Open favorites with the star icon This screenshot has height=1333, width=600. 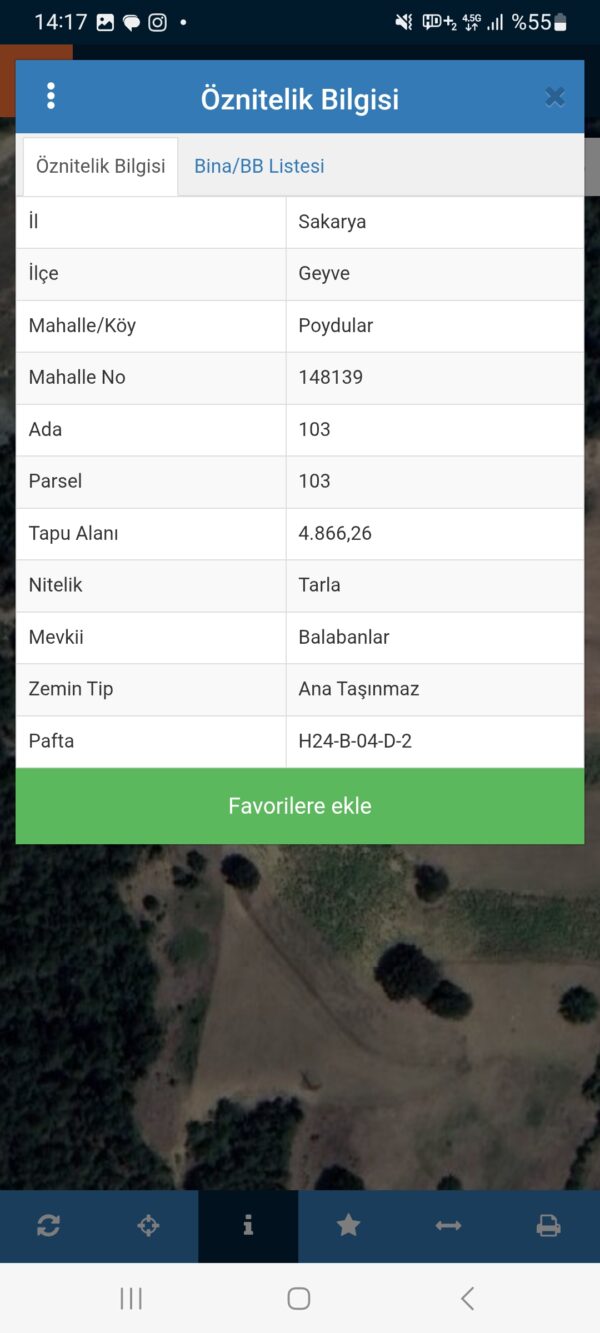click(x=348, y=1225)
